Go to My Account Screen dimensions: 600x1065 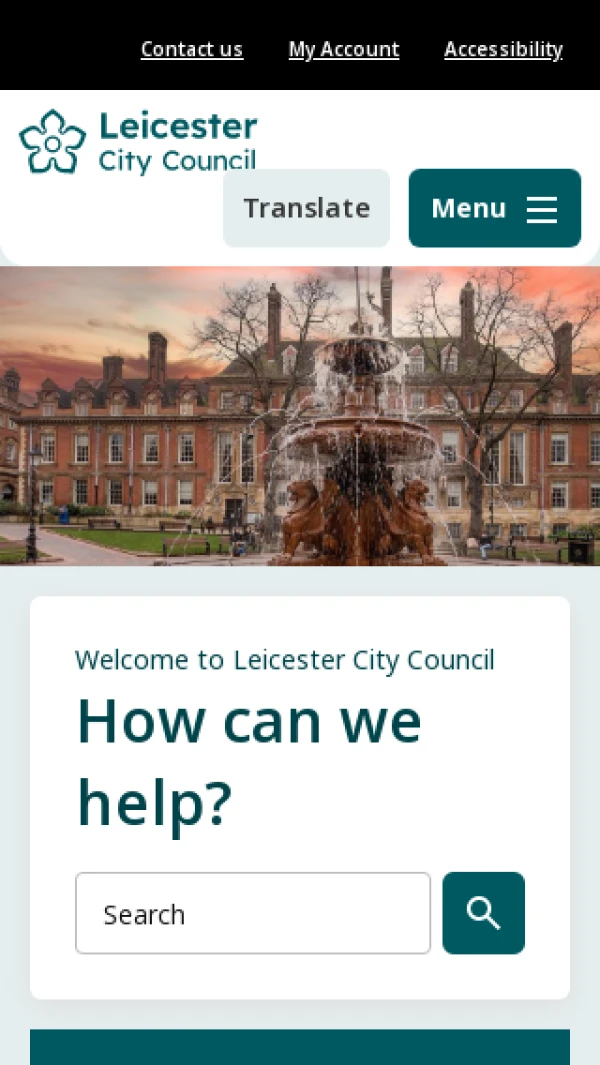coord(343,49)
